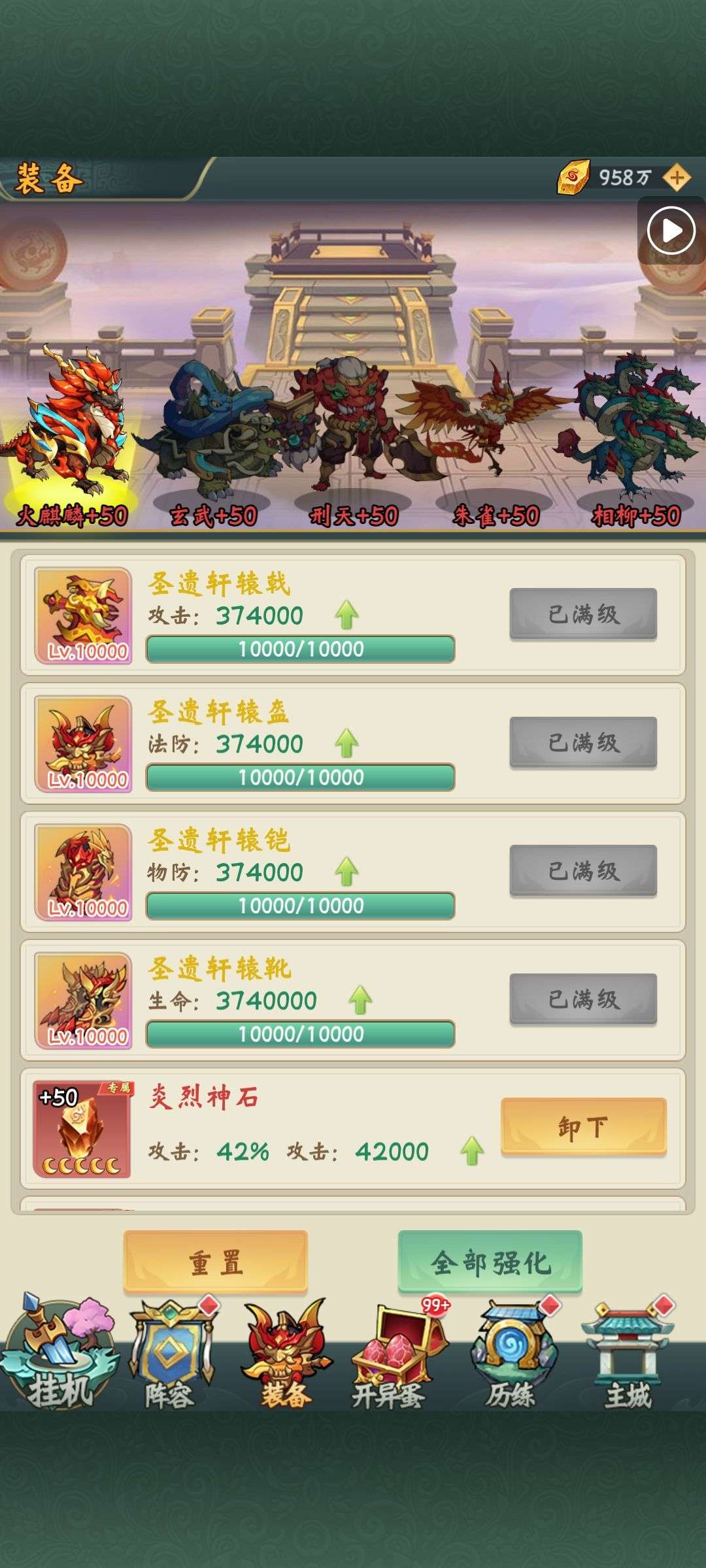Image resolution: width=706 pixels, height=1568 pixels.
Task: Select the 刑天+50 character
Action: tap(353, 444)
